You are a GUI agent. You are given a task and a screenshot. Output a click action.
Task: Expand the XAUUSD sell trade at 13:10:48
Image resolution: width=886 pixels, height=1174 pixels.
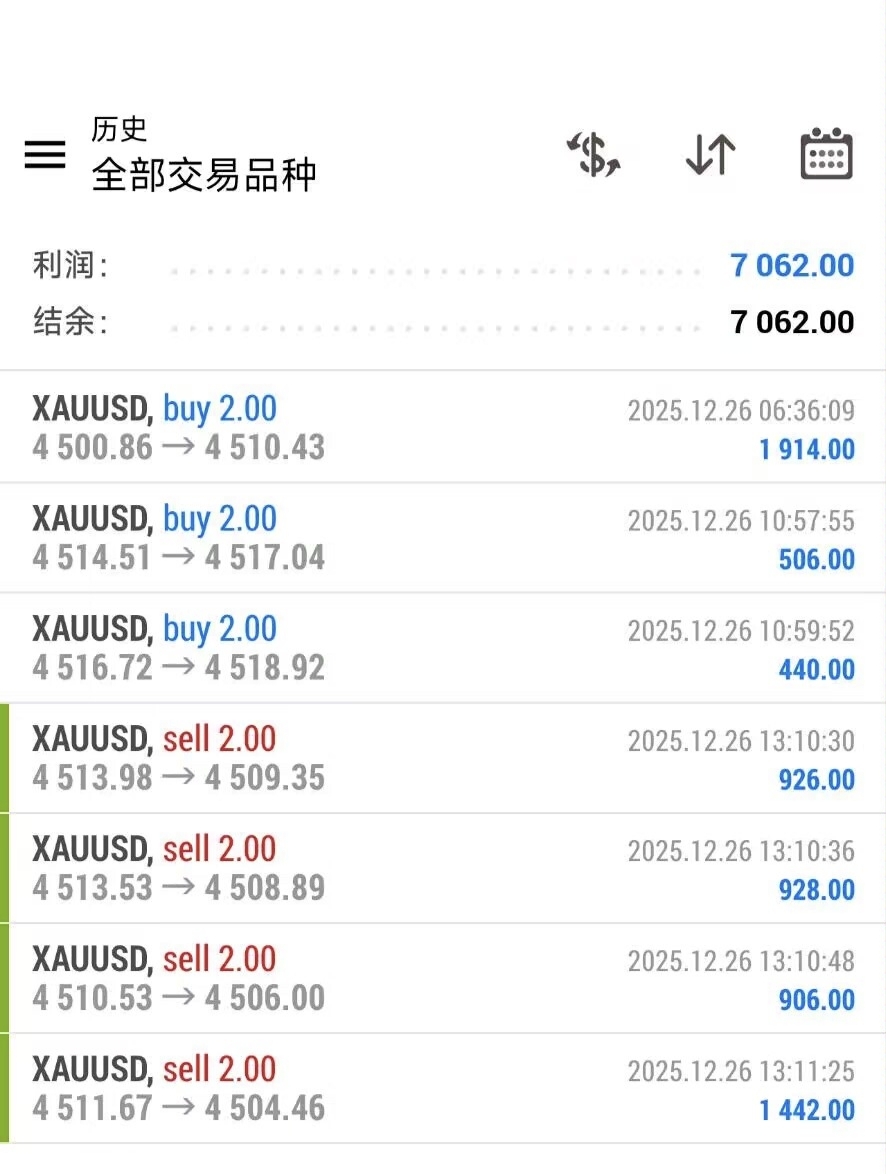443,977
